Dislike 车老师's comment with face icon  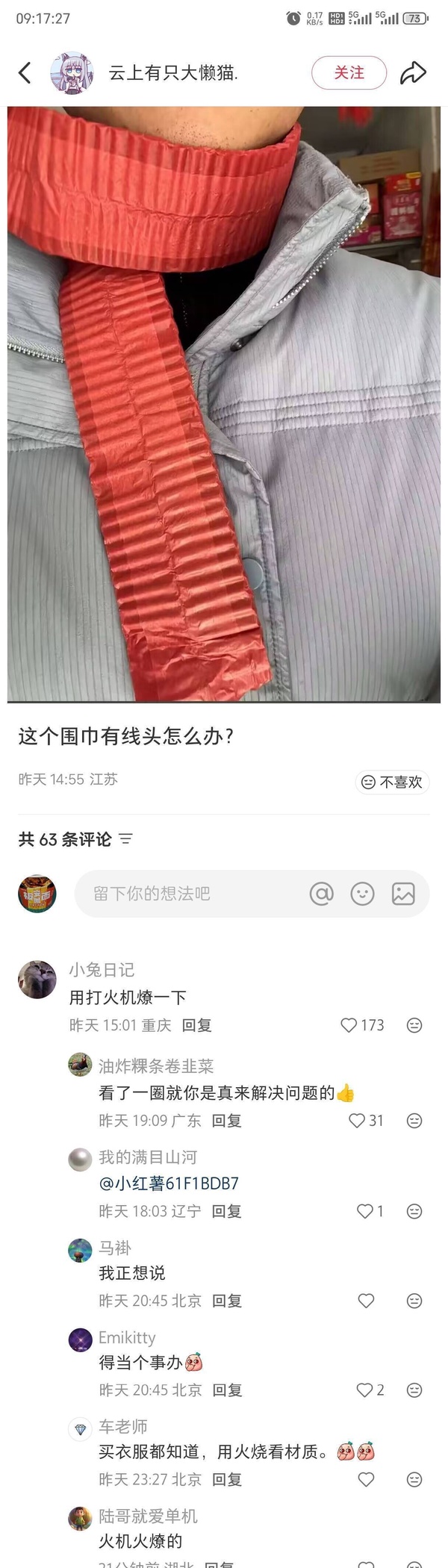414,1479
